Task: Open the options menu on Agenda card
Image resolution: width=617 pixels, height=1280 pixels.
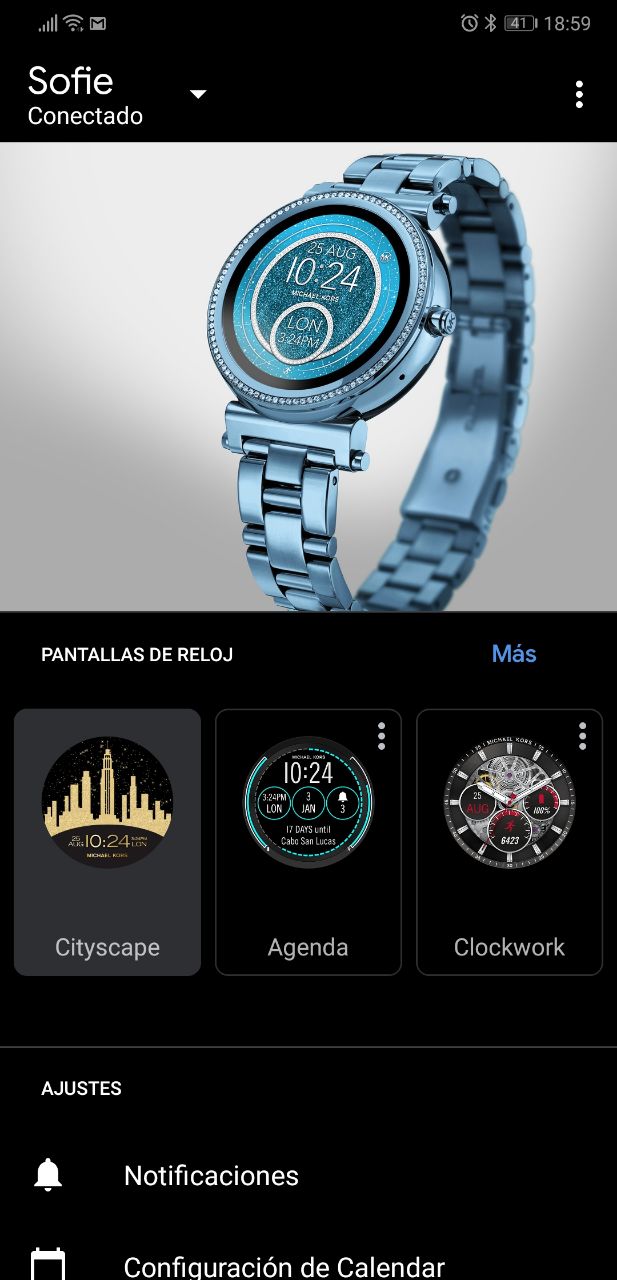Action: pos(381,736)
